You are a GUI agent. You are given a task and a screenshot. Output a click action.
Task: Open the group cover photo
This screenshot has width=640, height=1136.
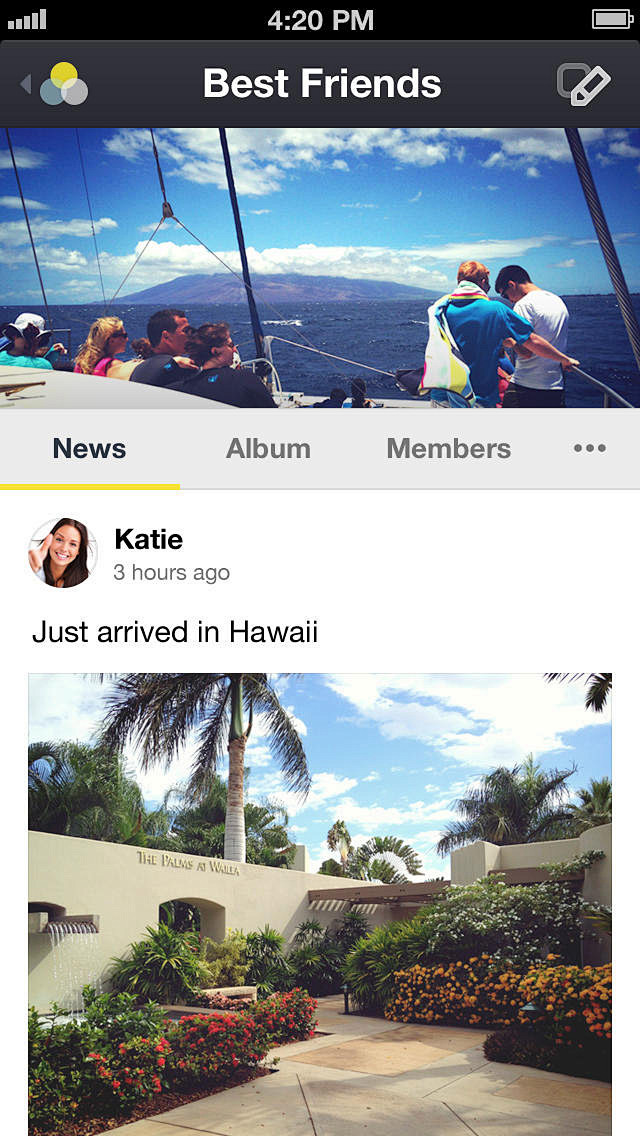pyautogui.click(x=320, y=268)
